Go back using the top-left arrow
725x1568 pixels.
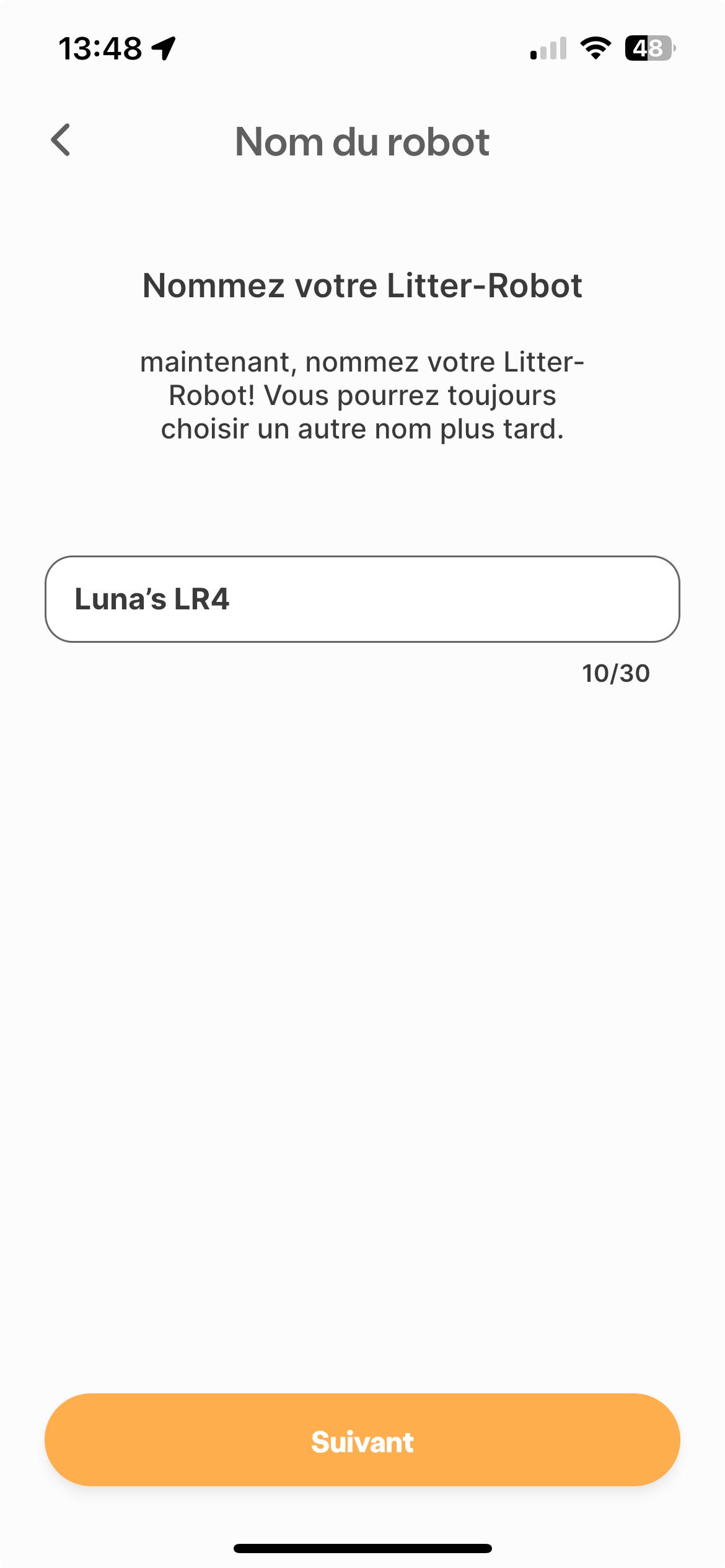point(61,140)
